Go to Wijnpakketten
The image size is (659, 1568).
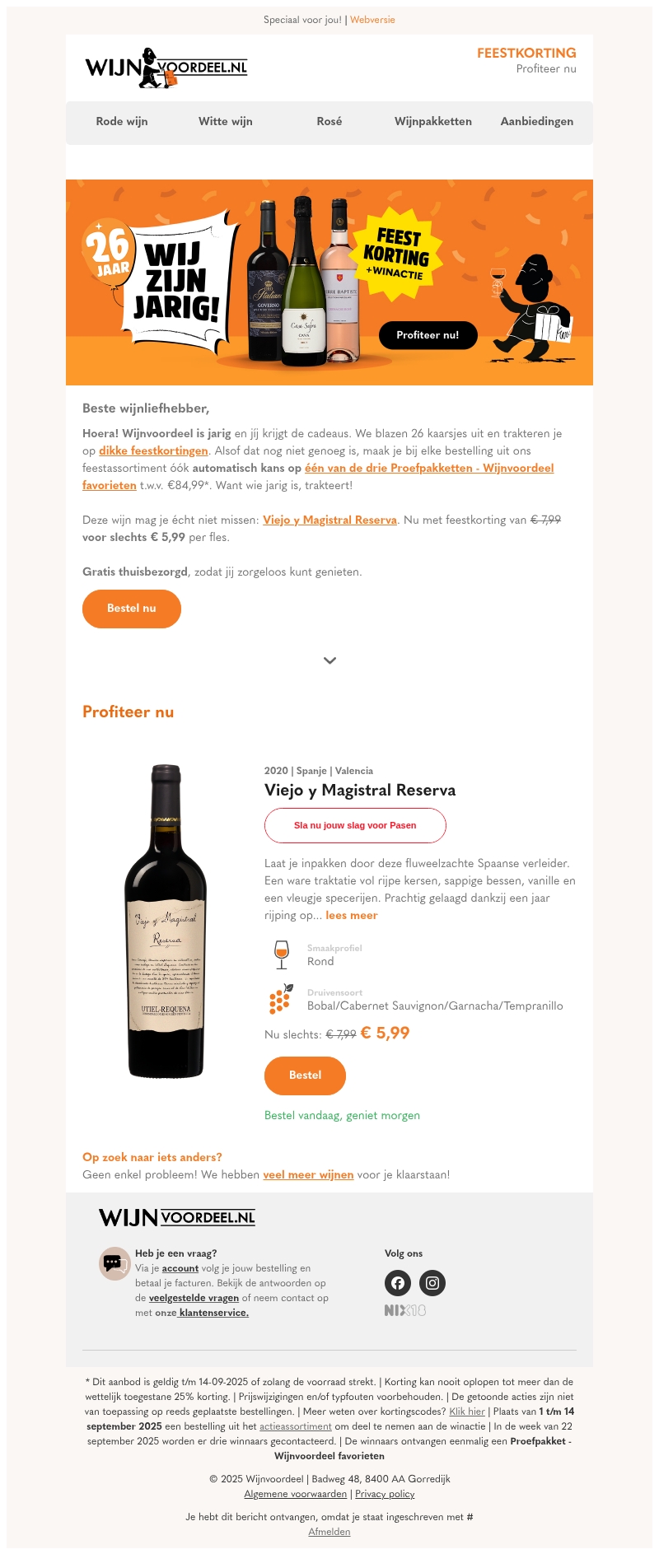(x=433, y=121)
